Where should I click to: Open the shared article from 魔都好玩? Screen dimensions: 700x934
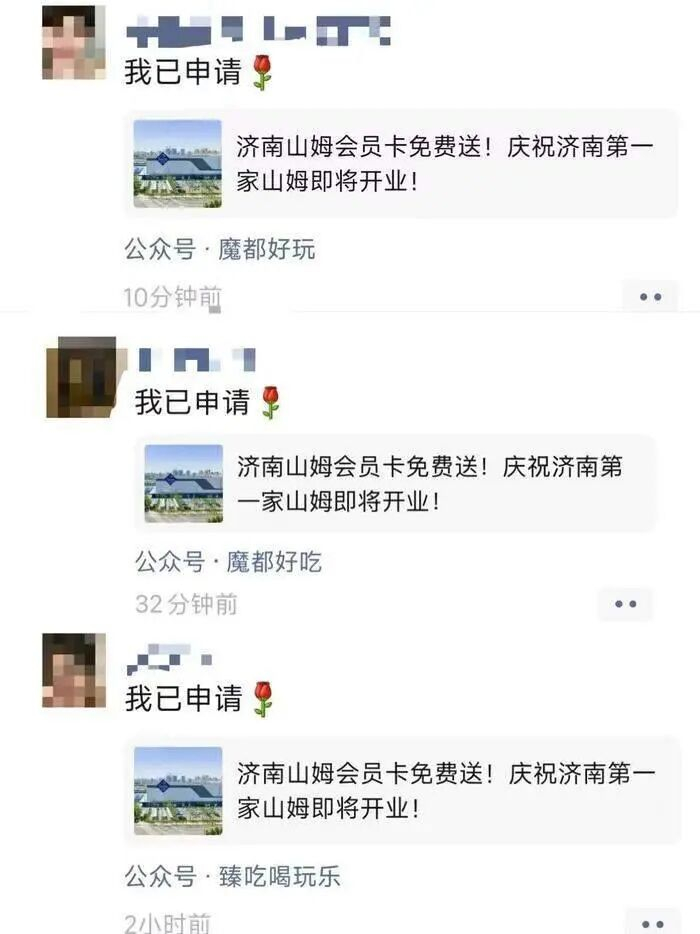coord(400,163)
